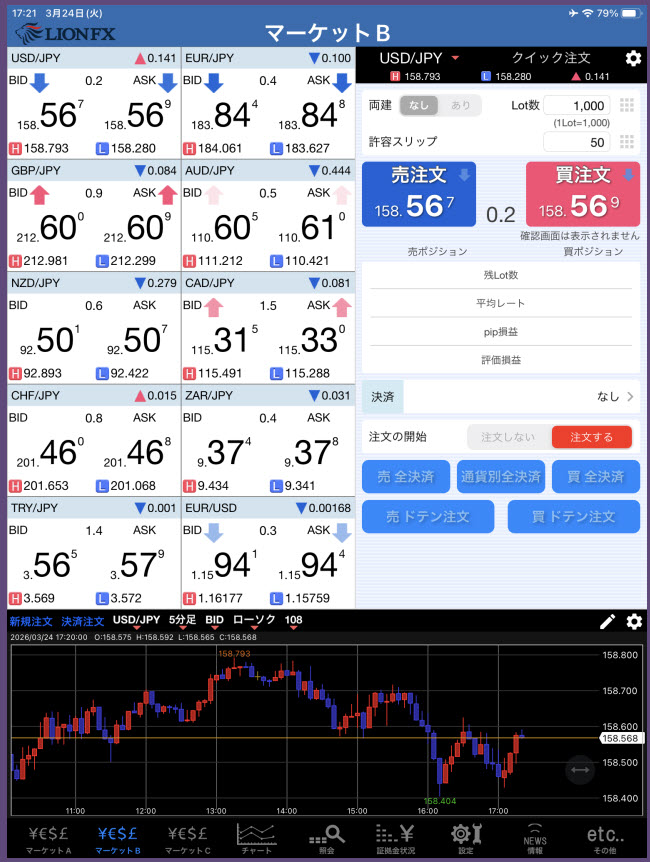
Task: Tap 買 ドテン注文 button
Action: [x=574, y=517]
